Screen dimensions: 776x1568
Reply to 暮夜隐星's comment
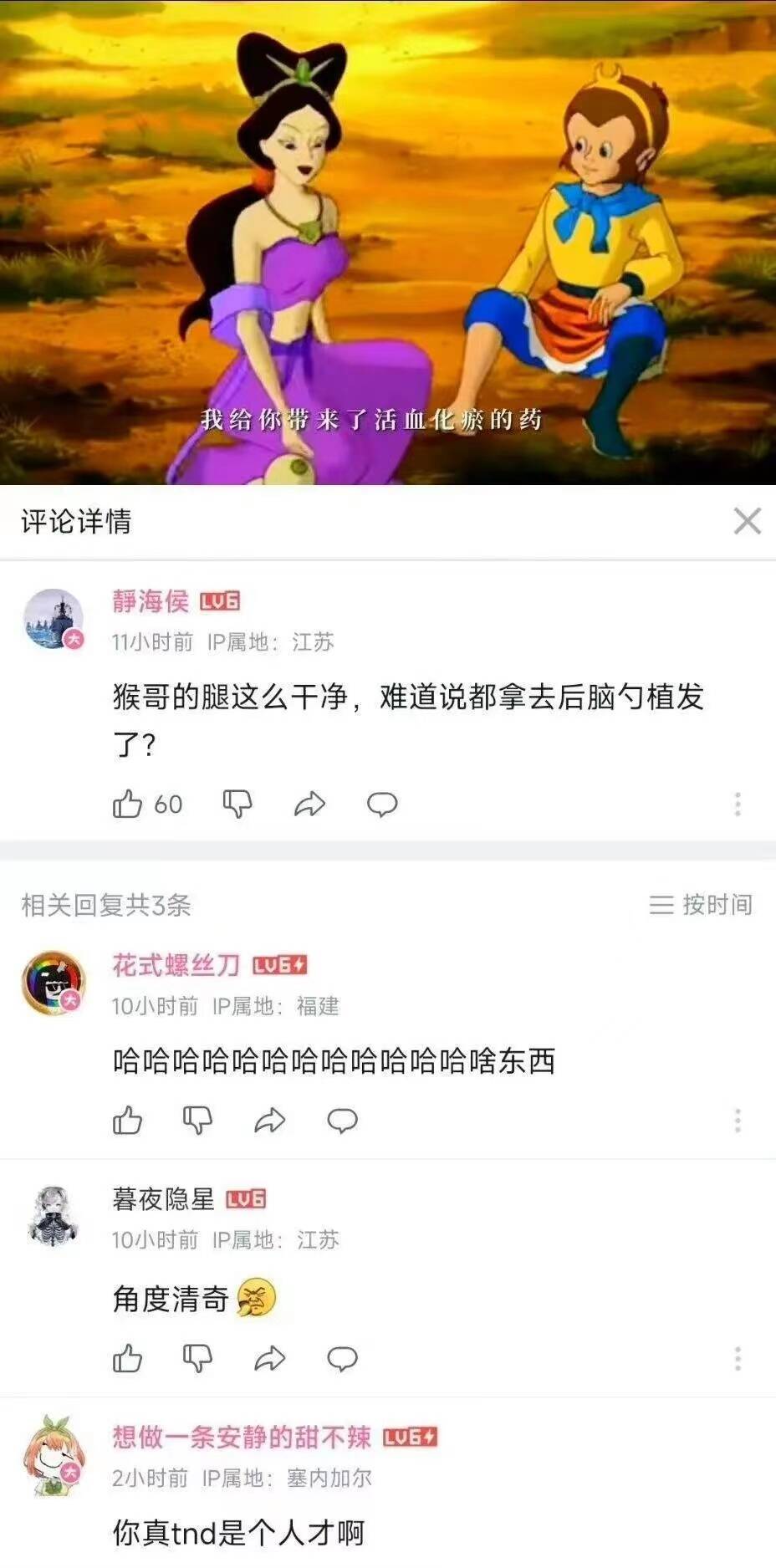point(342,1359)
